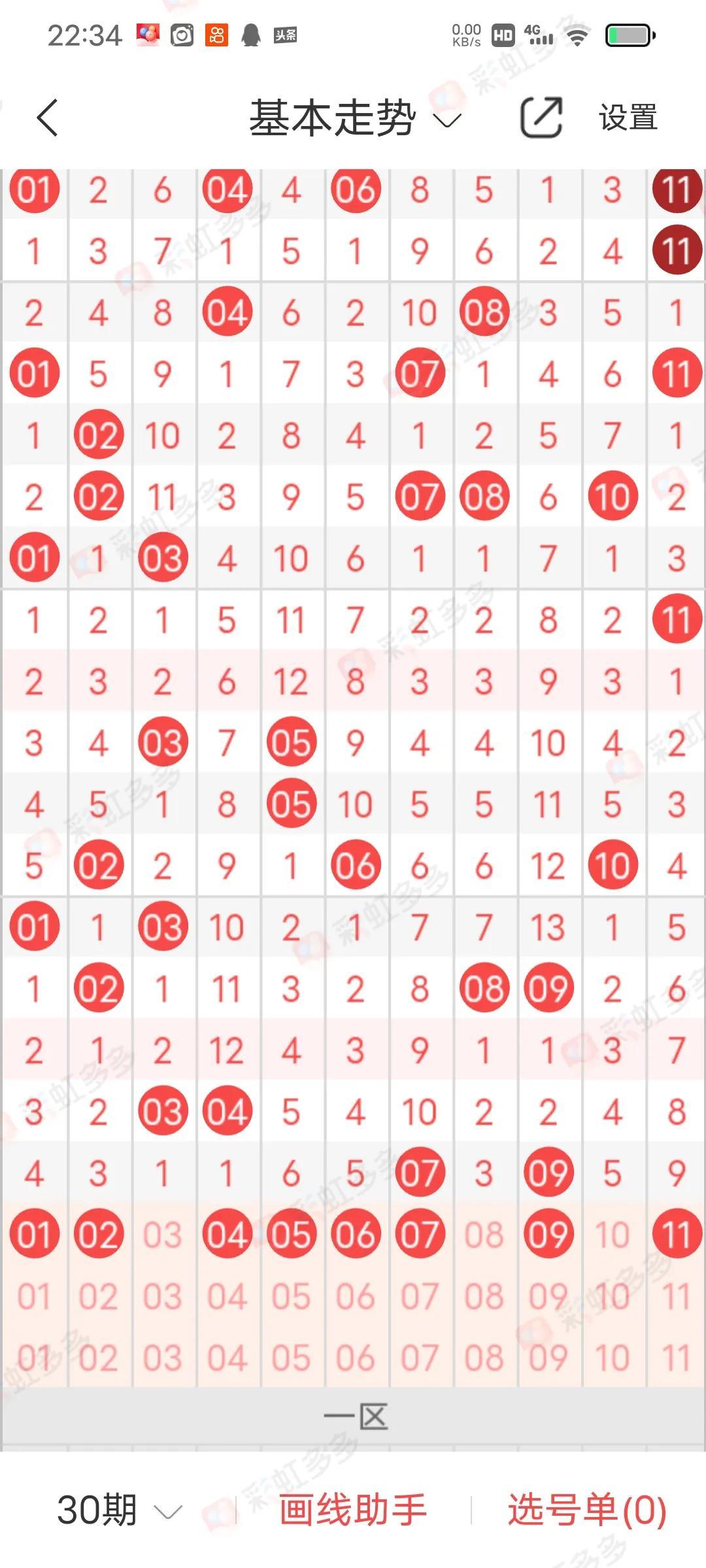This screenshot has width=706, height=1568.
Task: Open the 选号单(0) selection list
Action: [x=587, y=1511]
